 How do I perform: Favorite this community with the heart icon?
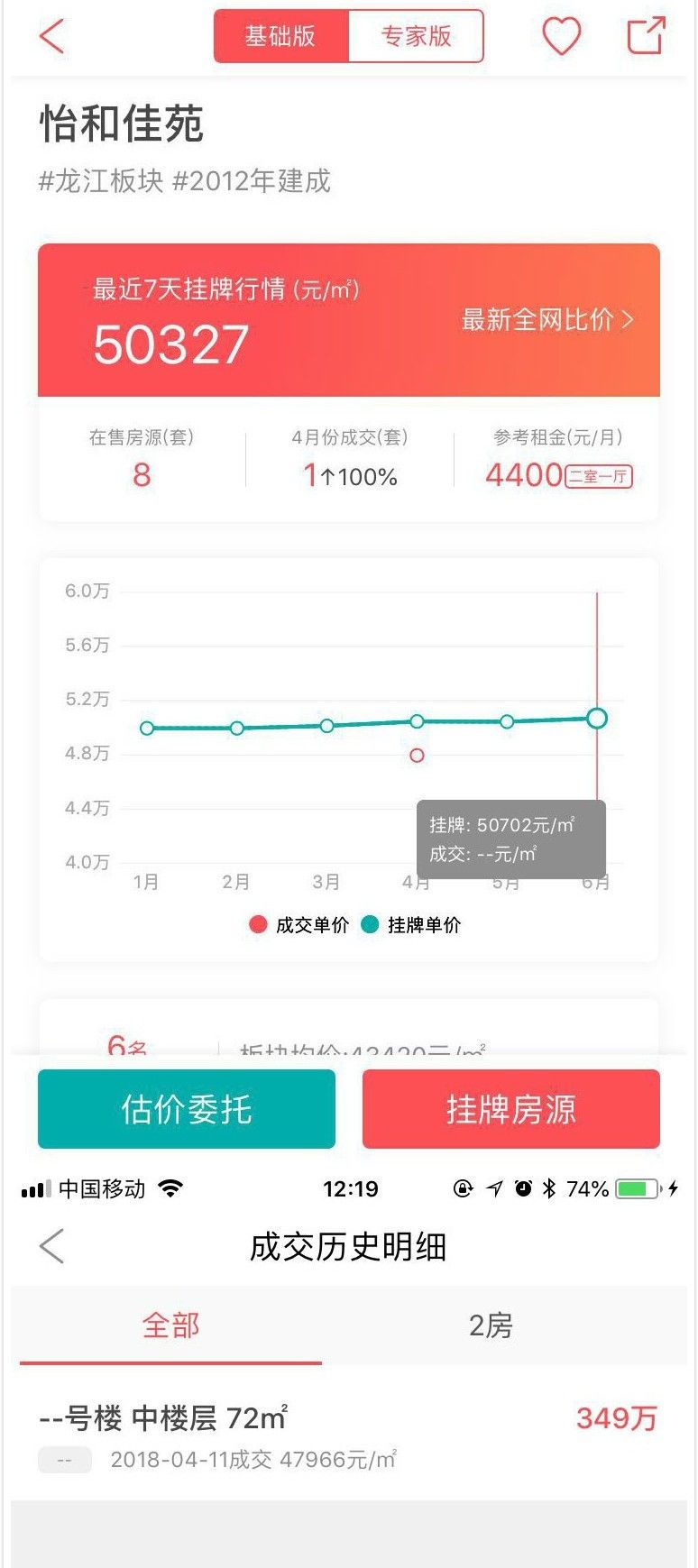(561, 36)
